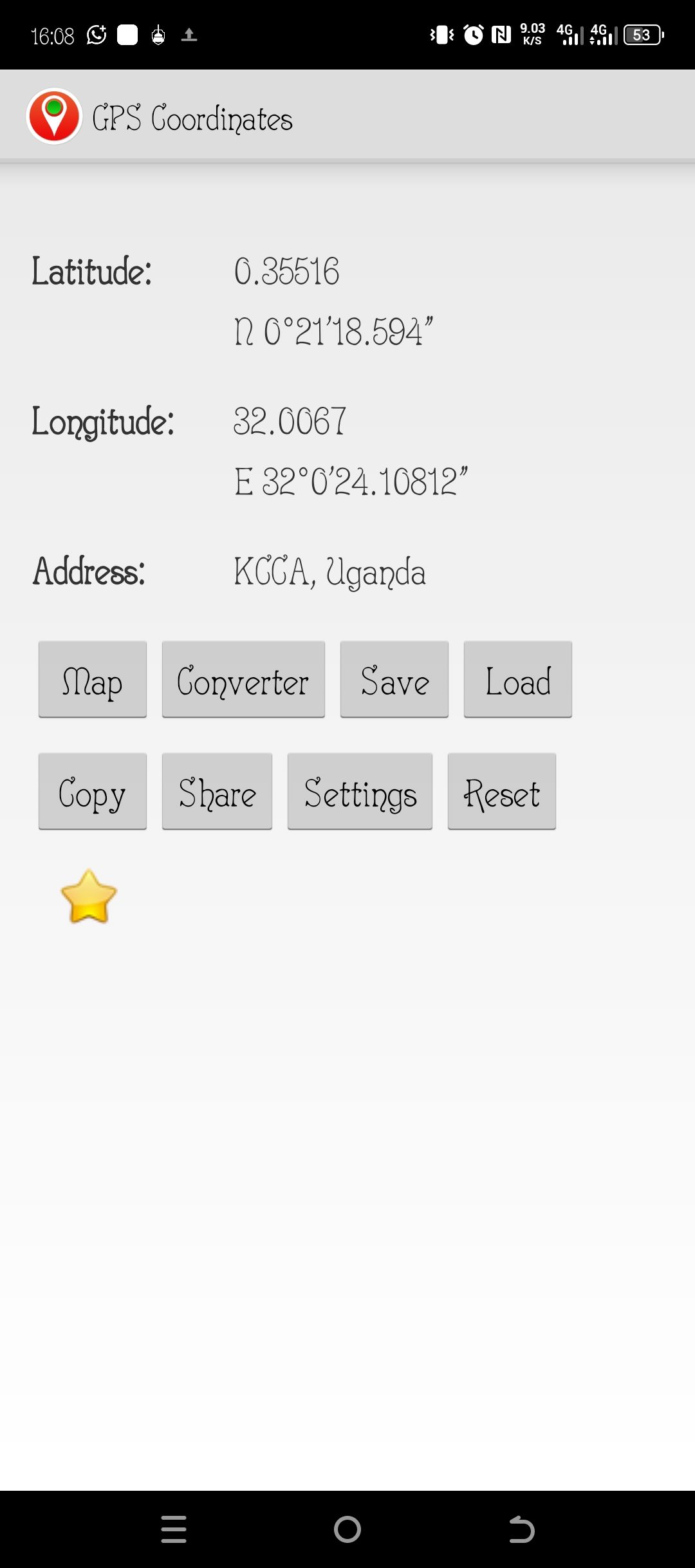Image resolution: width=695 pixels, height=1568 pixels.
Task: Load a saved location
Action: coord(518,679)
